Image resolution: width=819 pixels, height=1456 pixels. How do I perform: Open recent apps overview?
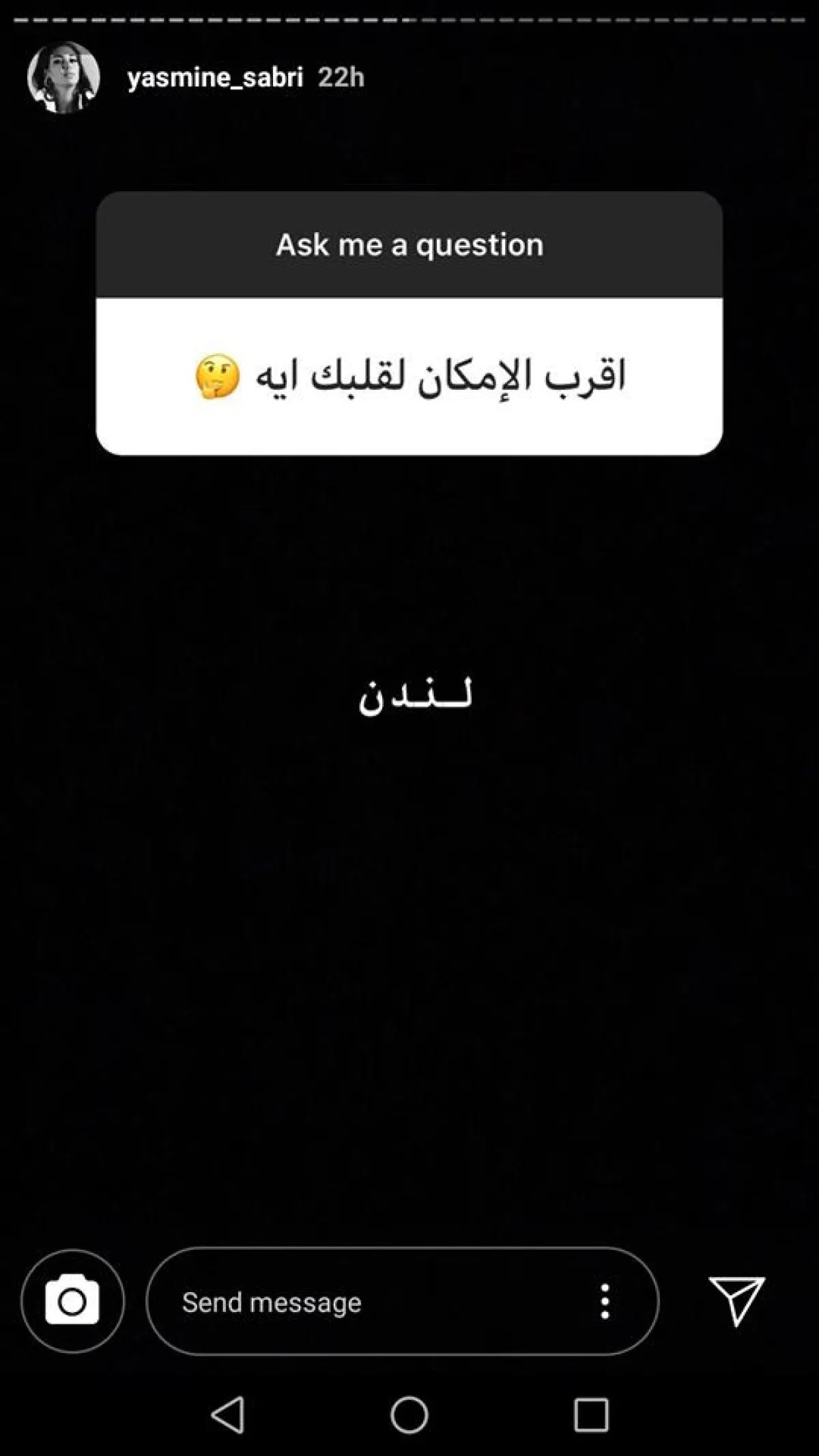(591, 1414)
